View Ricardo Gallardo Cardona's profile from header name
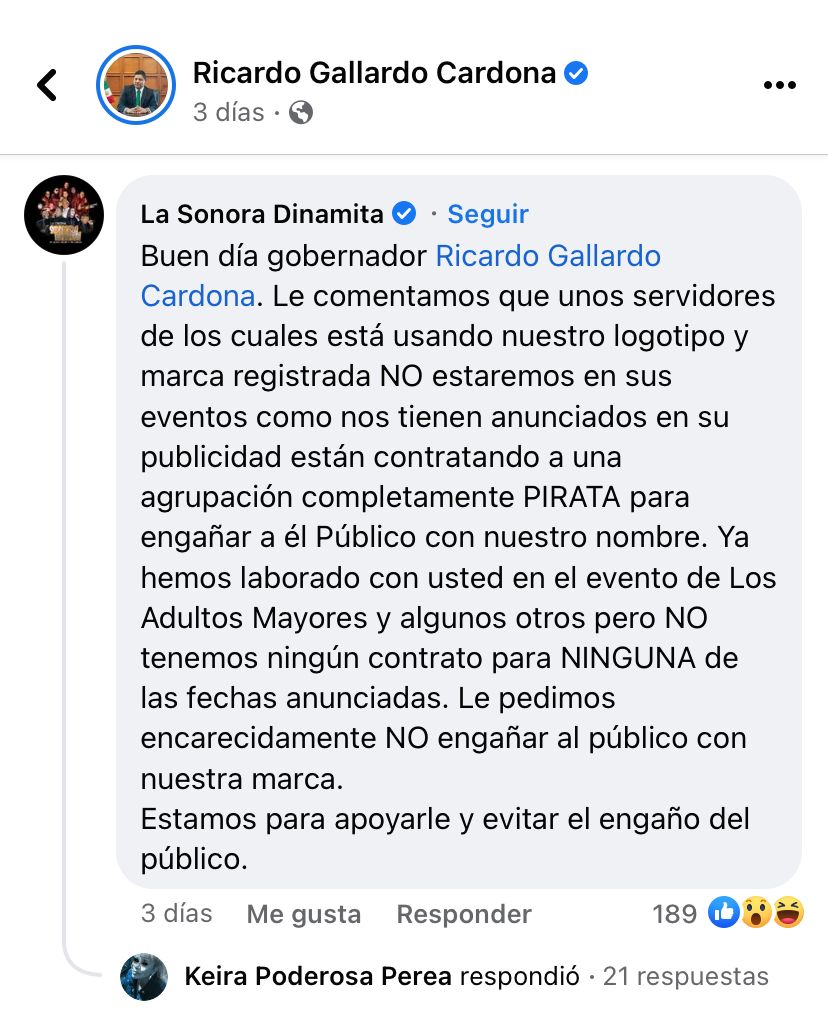 tap(374, 73)
